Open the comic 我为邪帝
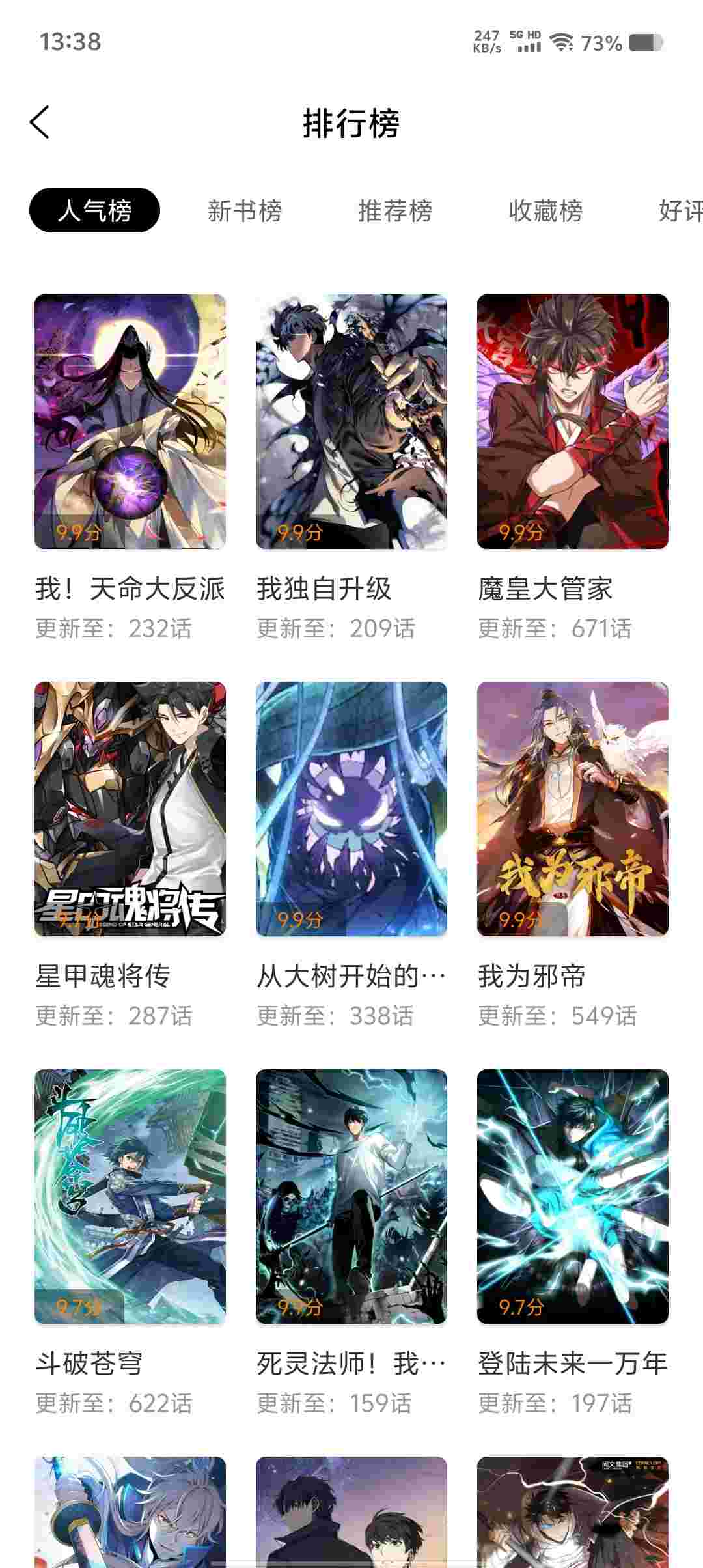The width and height of the screenshot is (703, 1568). click(x=573, y=809)
